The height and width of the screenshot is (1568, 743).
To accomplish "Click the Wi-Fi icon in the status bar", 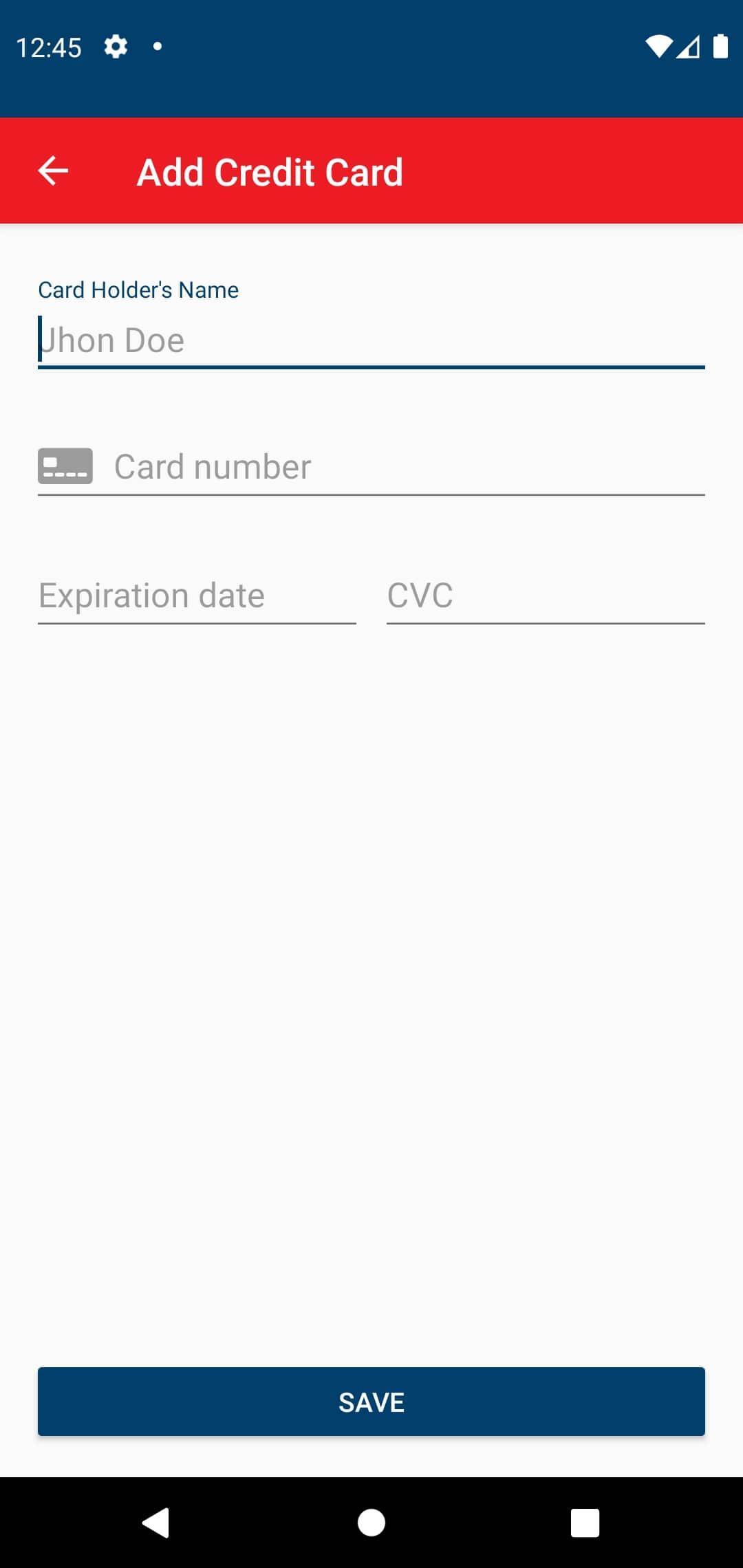I will point(658,46).
